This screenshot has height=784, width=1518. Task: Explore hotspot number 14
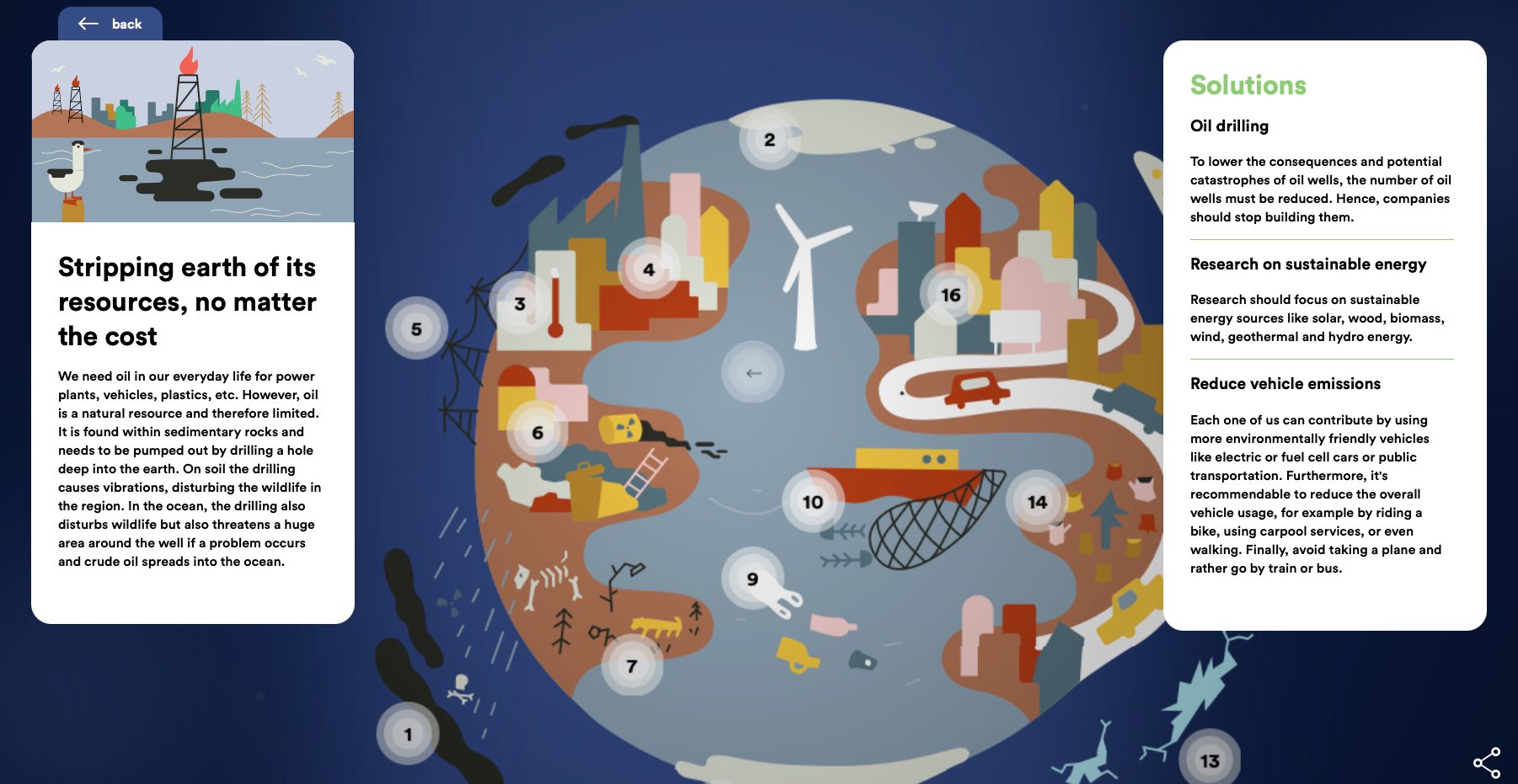pyautogui.click(x=1037, y=502)
